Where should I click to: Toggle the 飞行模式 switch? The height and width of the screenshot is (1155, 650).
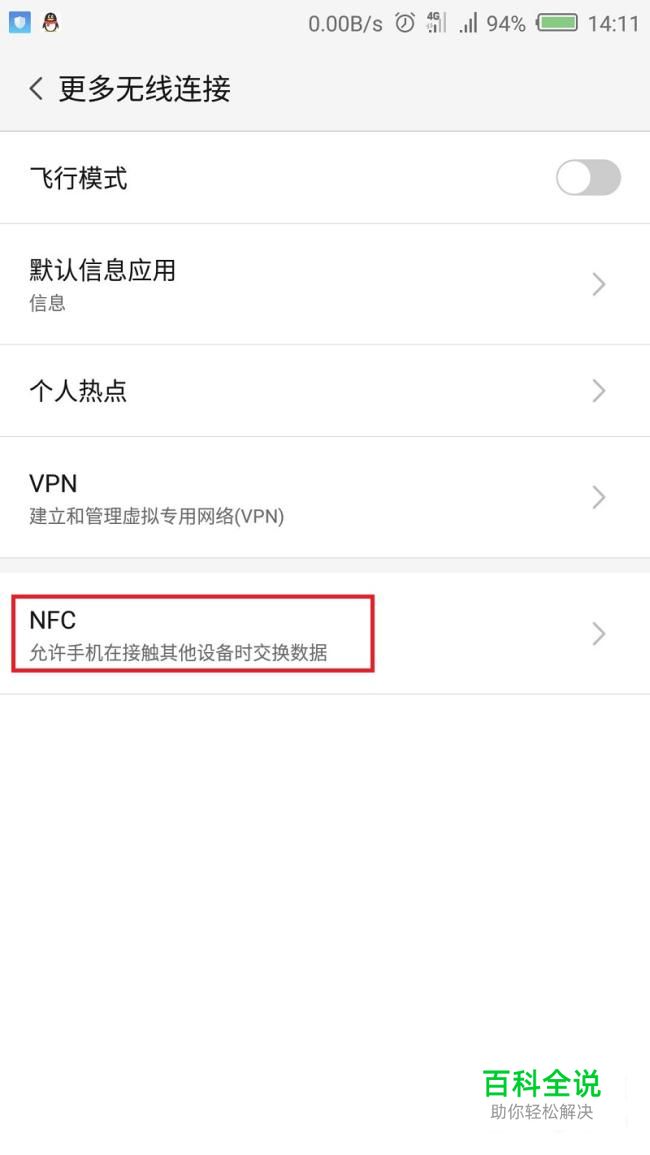point(588,178)
